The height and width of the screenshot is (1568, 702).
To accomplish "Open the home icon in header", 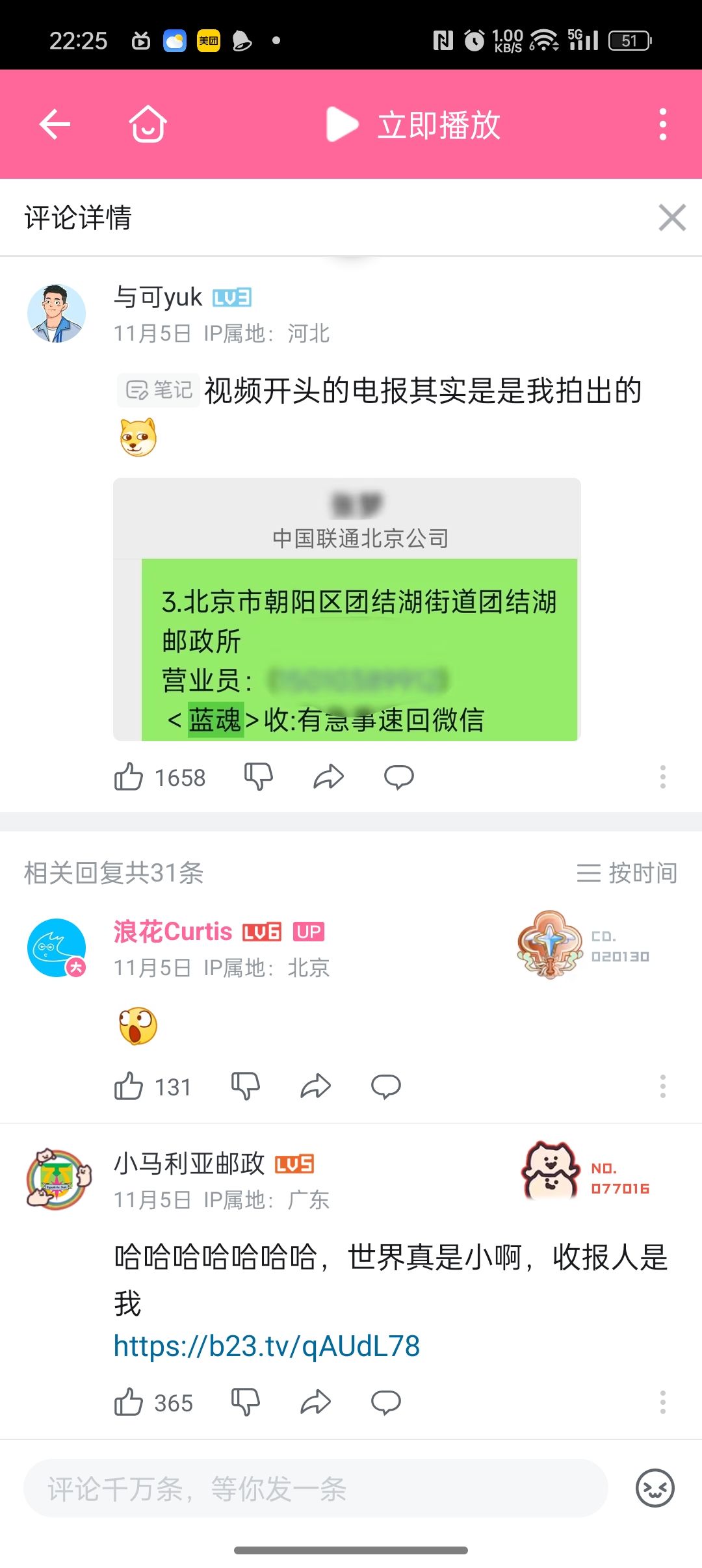I will [x=148, y=124].
